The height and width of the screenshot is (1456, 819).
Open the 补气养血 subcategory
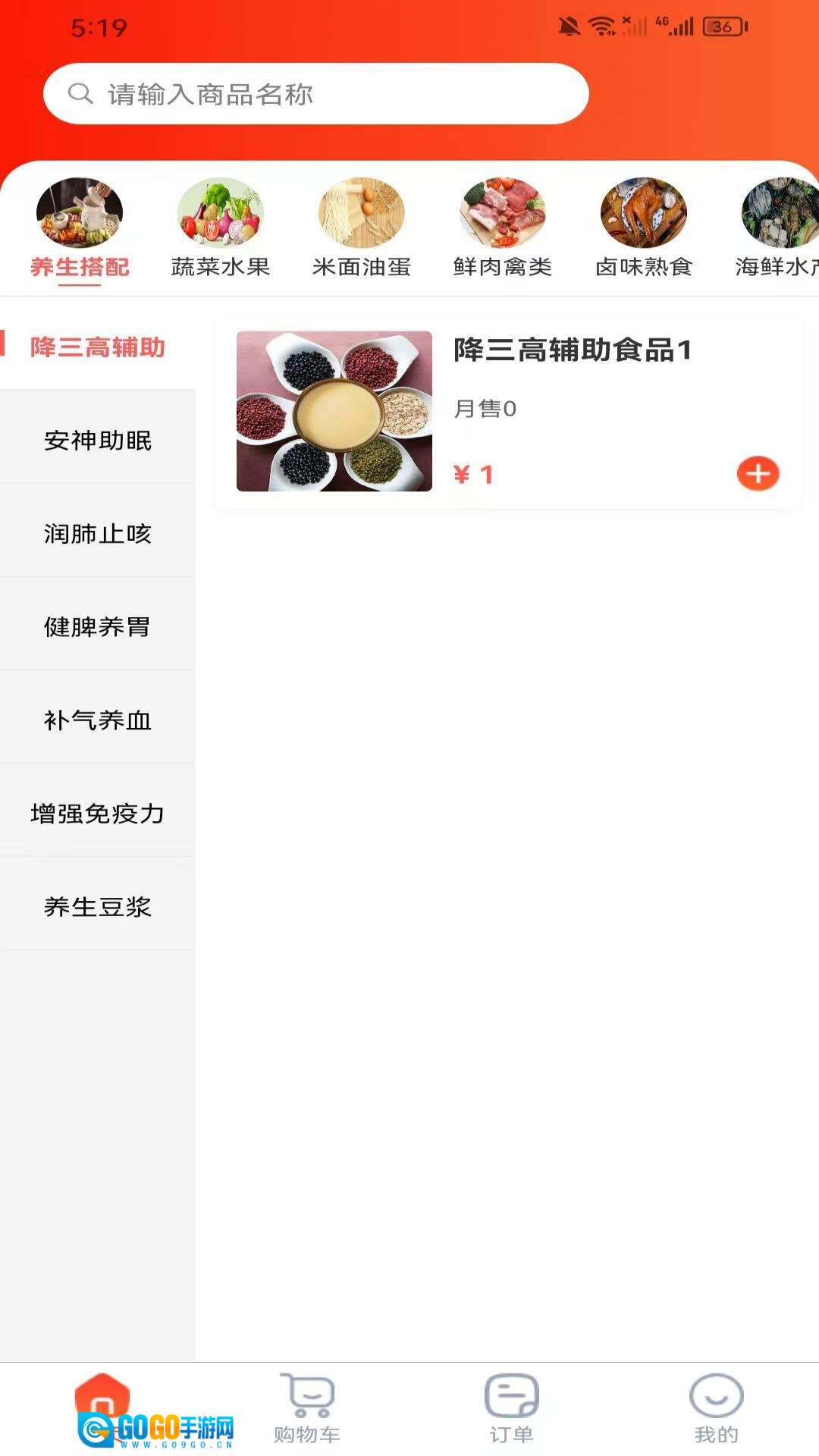pyautogui.click(x=98, y=720)
